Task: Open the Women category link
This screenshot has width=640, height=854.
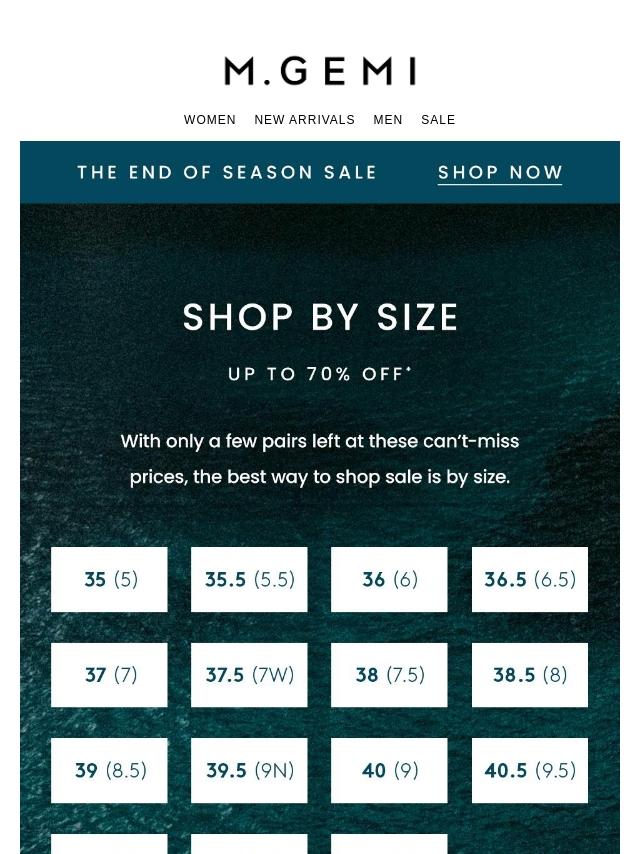Action: (x=210, y=120)
